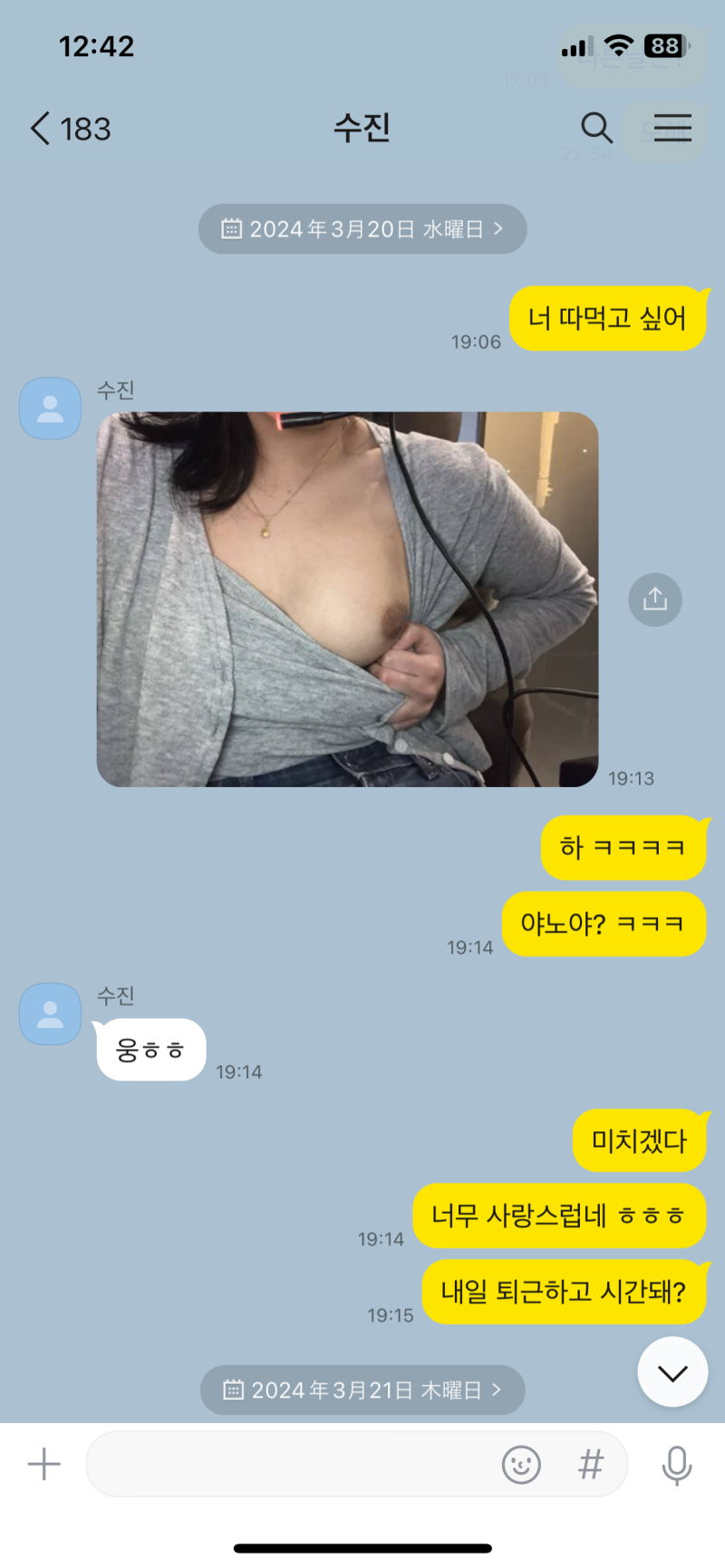
Task: Open the emoticon picker
Action: [x=521, y=1464]
